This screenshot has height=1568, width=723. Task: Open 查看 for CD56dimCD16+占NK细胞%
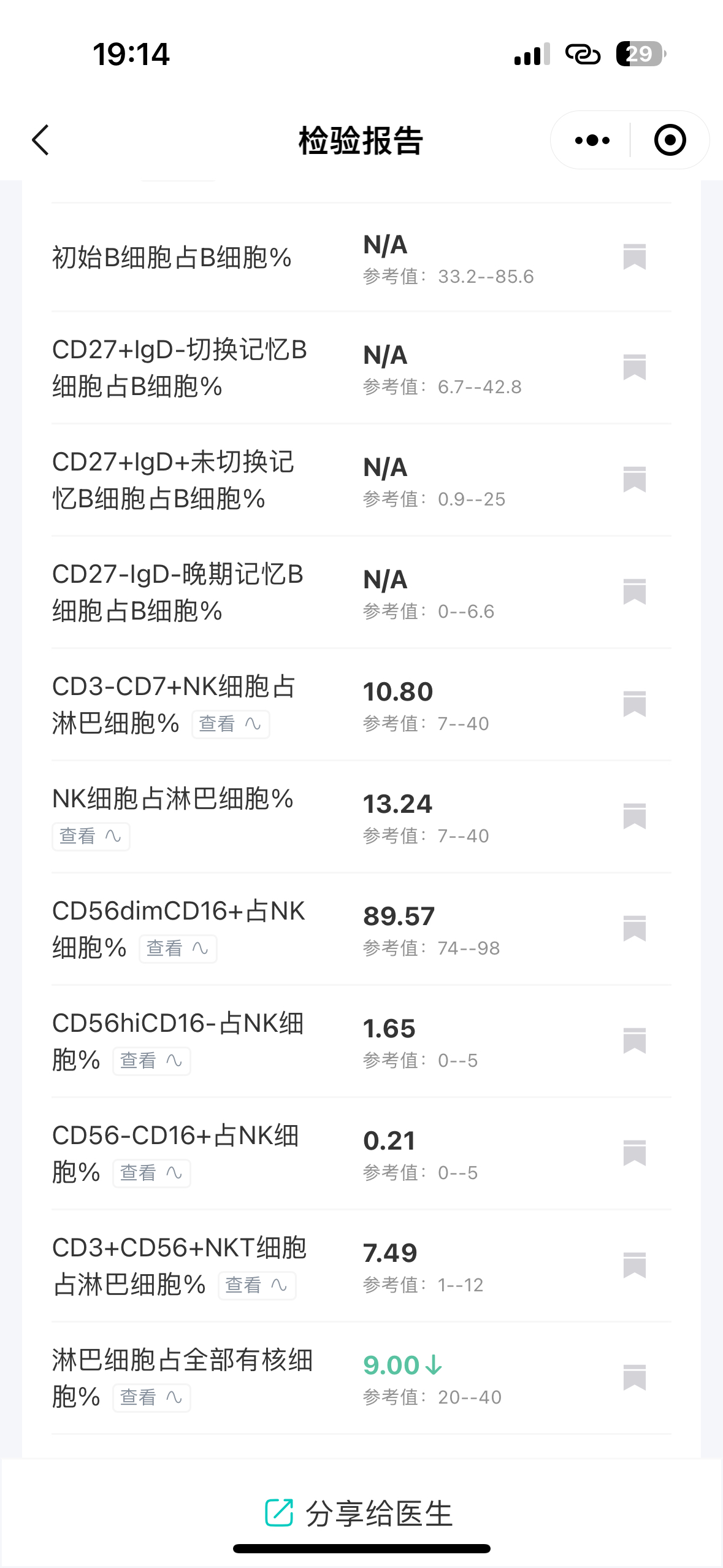pos(178,949)
